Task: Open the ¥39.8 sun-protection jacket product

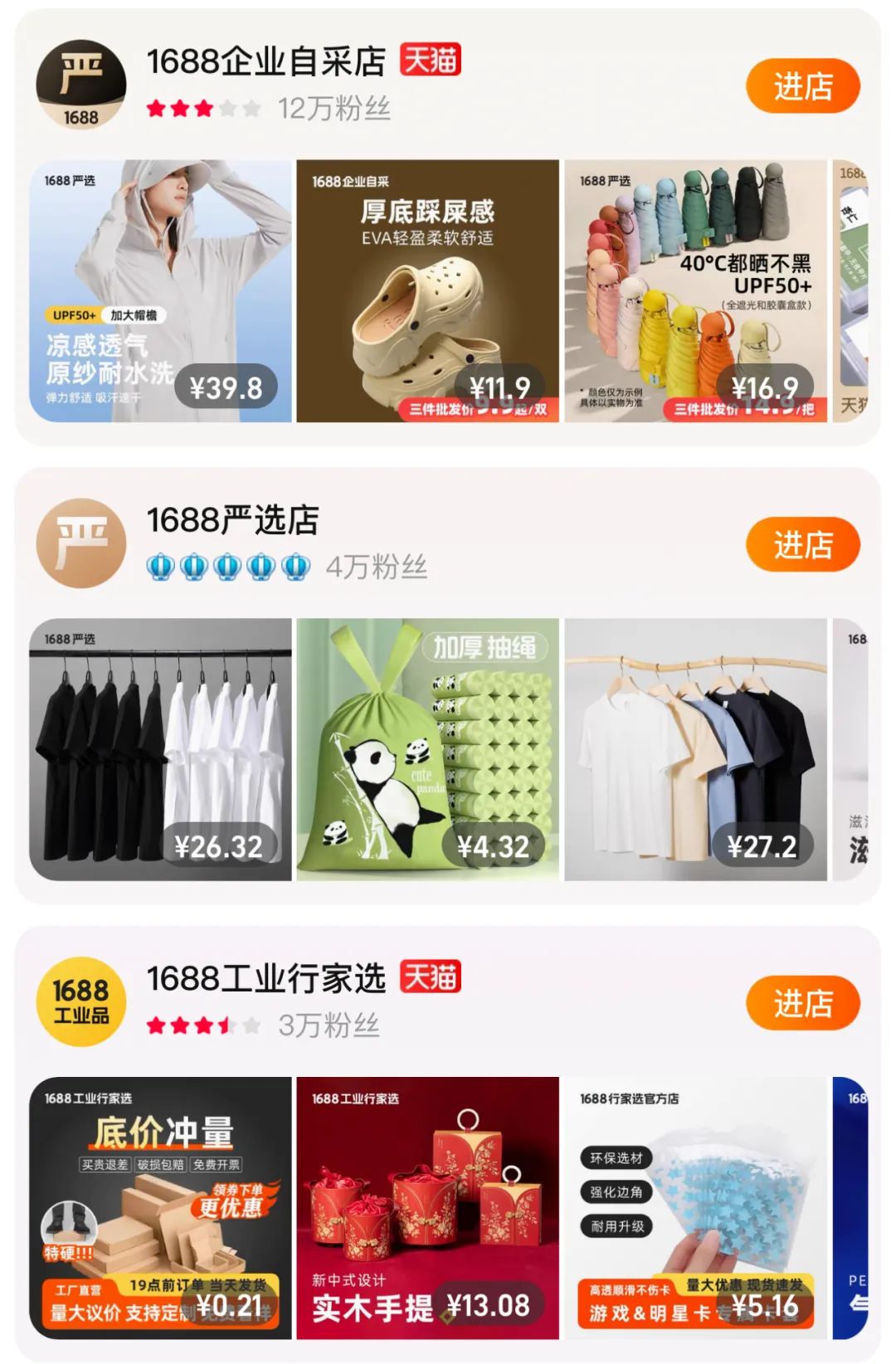Action: [161, 291]
